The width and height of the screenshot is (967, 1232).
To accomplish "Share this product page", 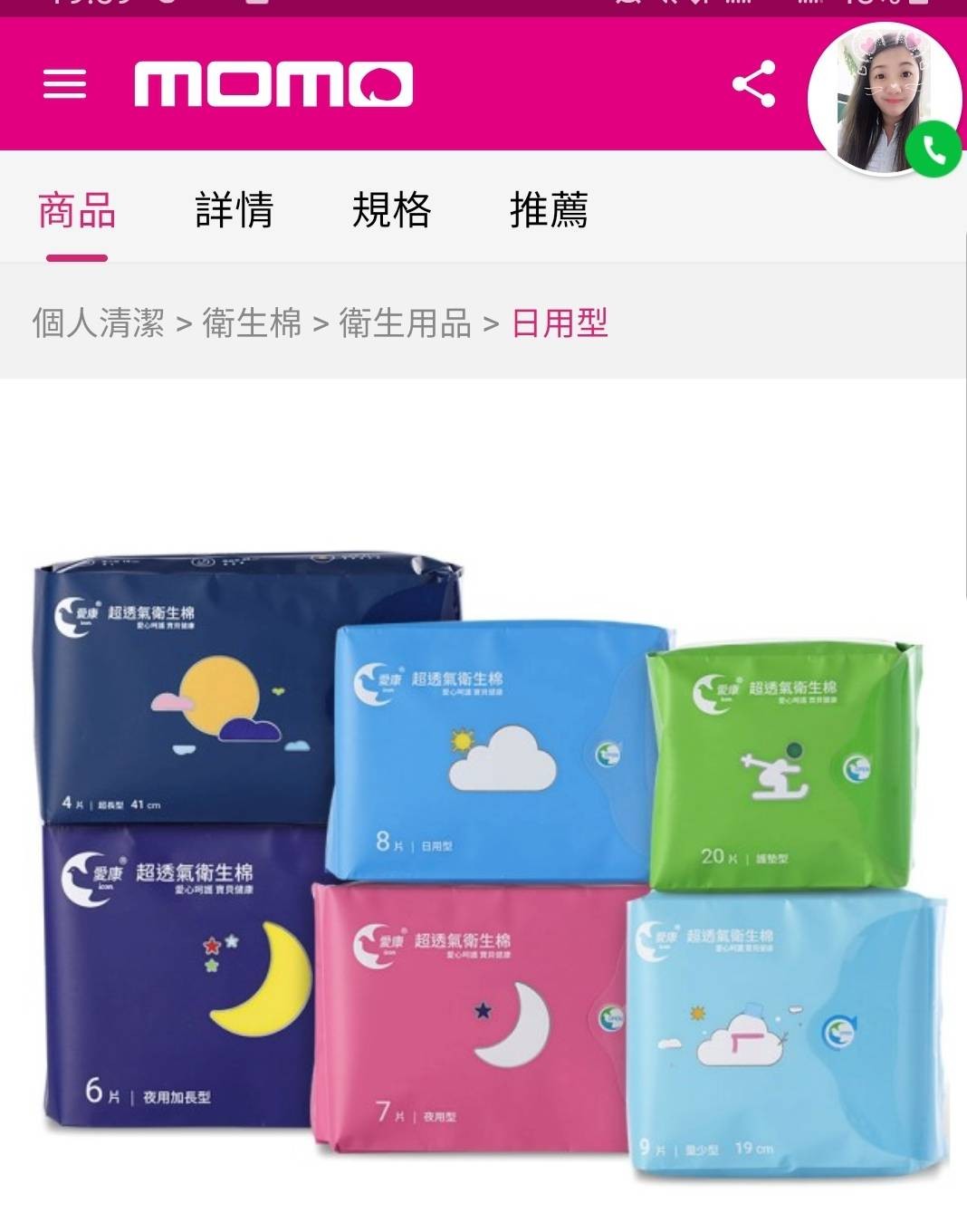I will [754, 84].
